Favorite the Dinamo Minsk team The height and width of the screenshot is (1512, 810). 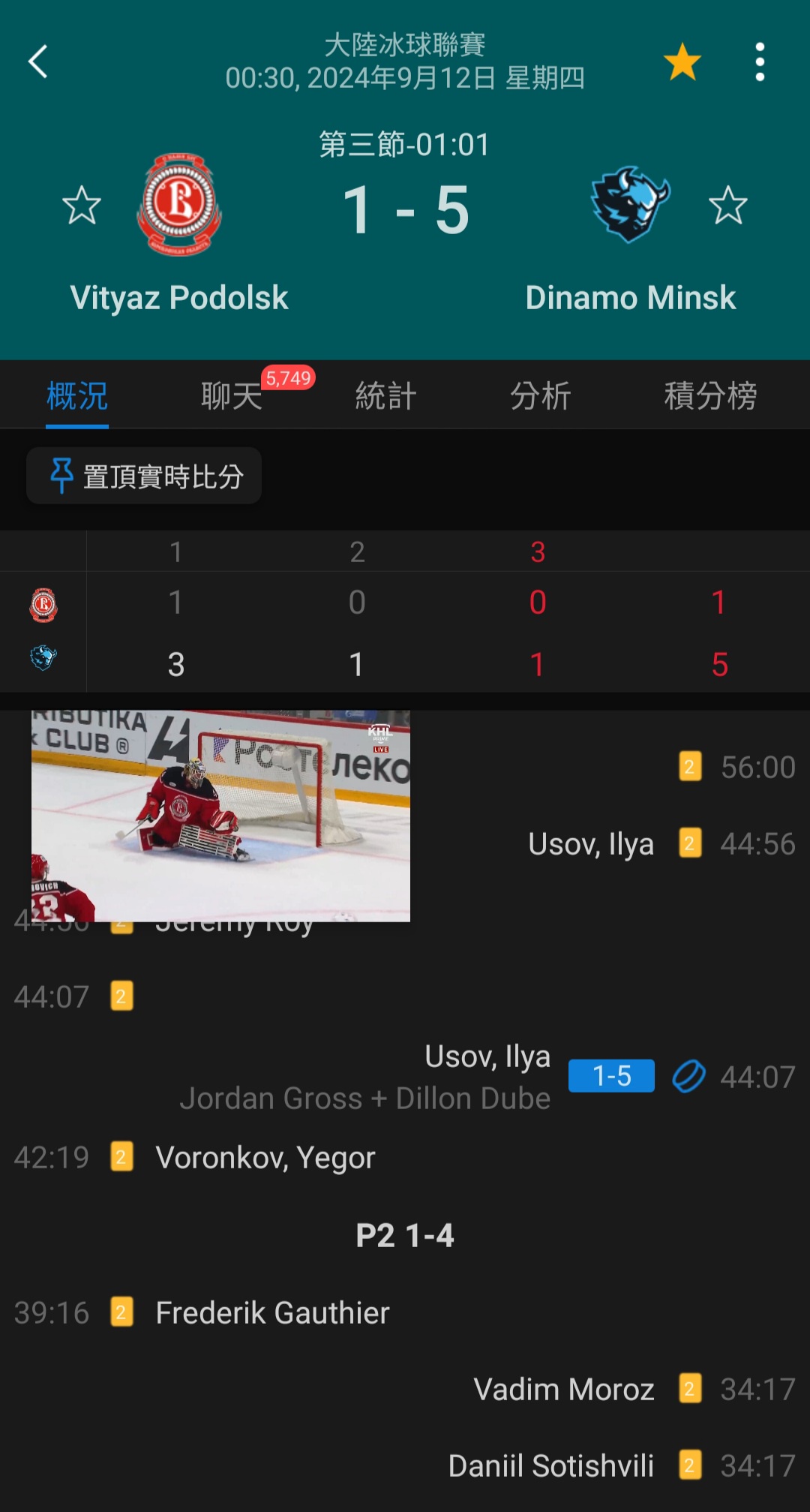[x=727, y=205]
